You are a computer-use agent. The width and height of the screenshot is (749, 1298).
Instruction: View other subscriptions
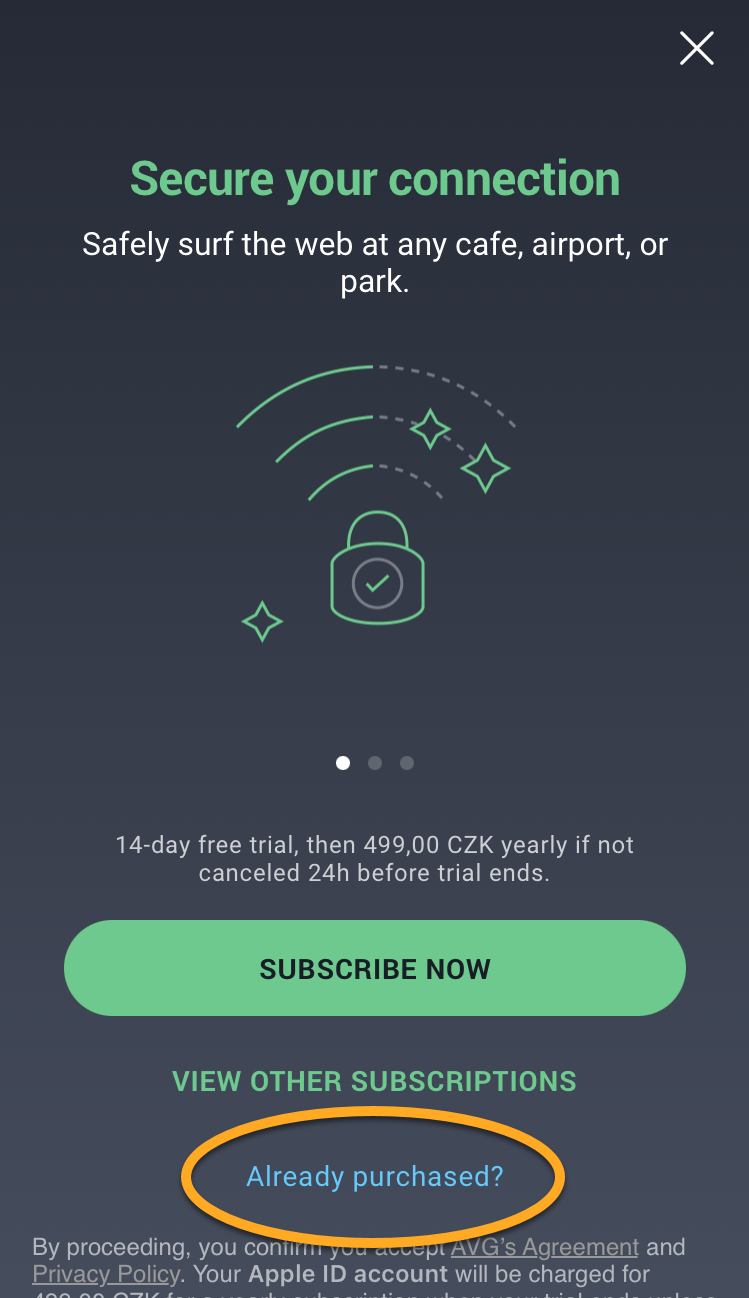(374, 1081)
